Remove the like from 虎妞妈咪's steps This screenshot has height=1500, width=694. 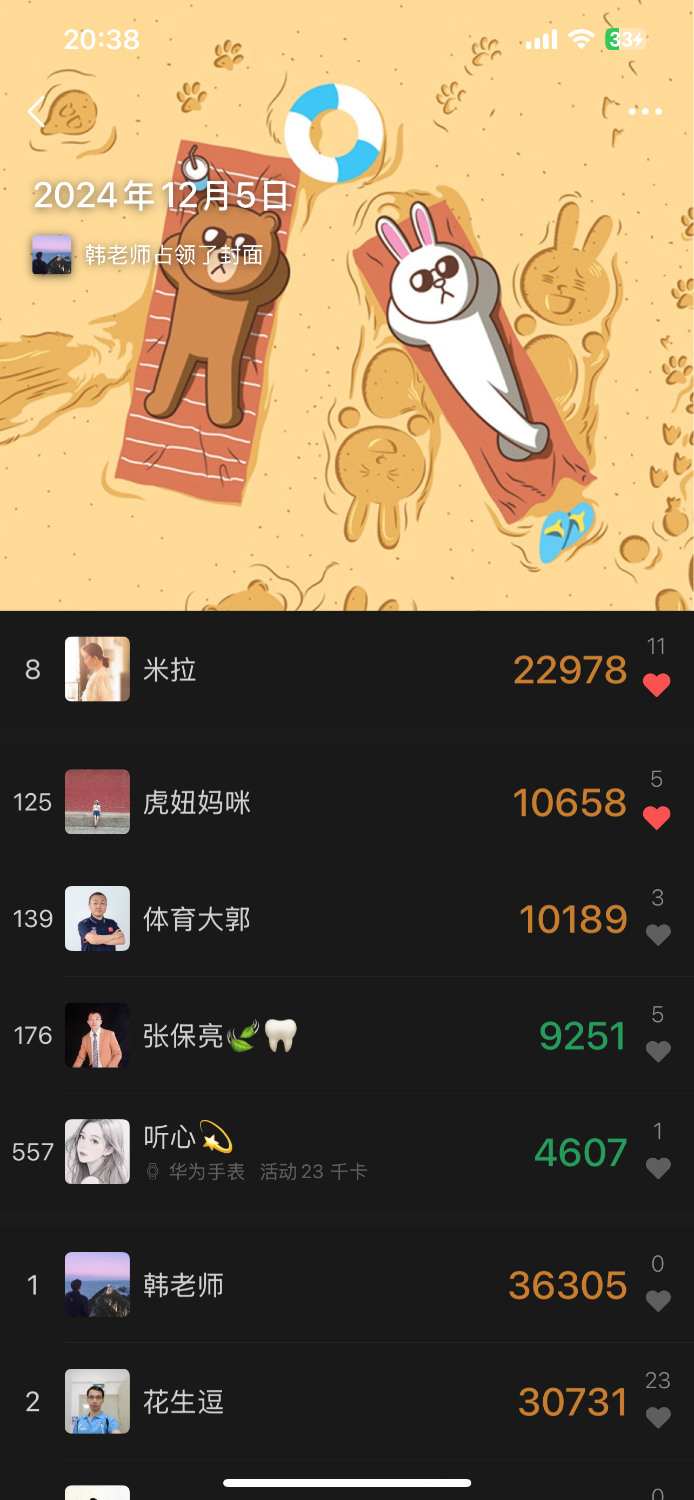[656, 818]
